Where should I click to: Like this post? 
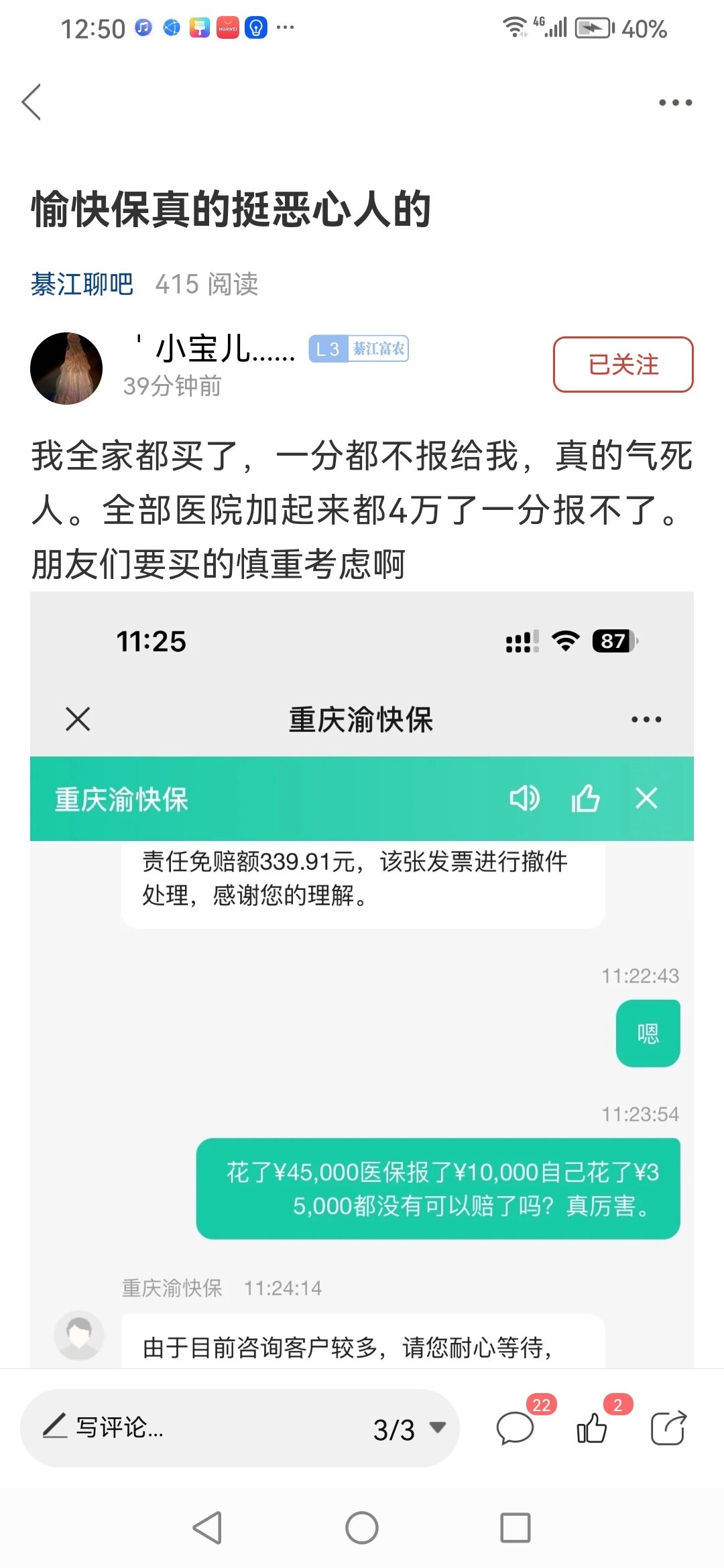tap(593, 1427)
